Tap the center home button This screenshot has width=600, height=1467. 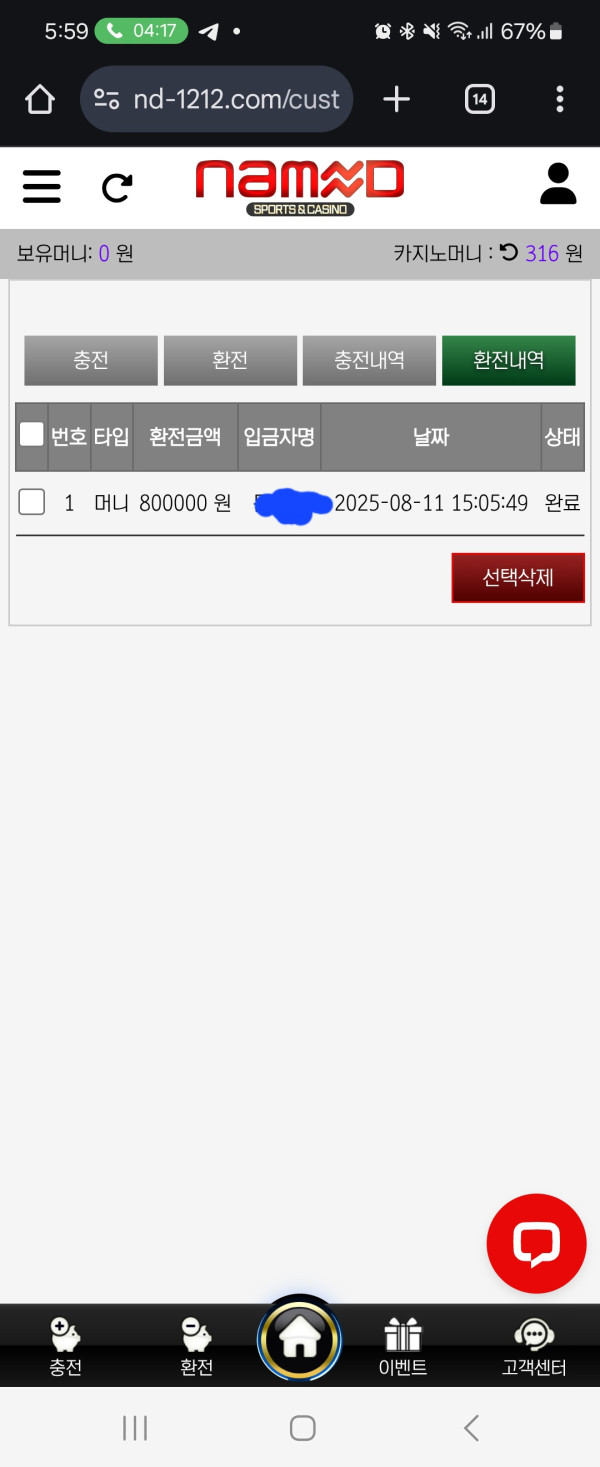coord(300,1338)
